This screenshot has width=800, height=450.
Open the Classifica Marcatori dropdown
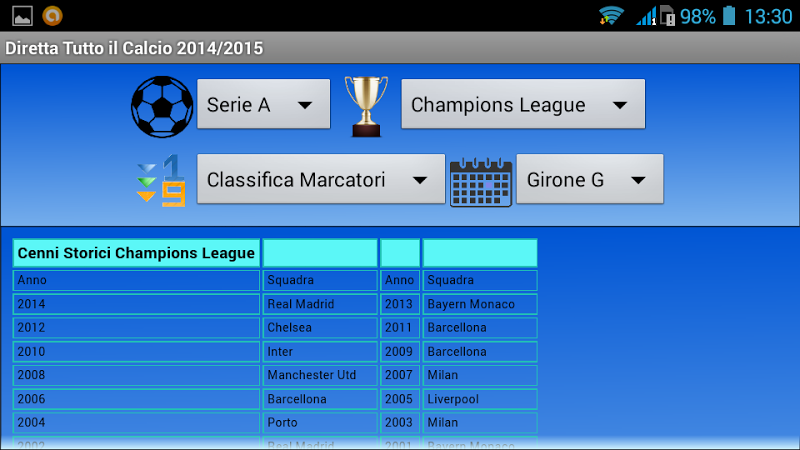point(320,179)
